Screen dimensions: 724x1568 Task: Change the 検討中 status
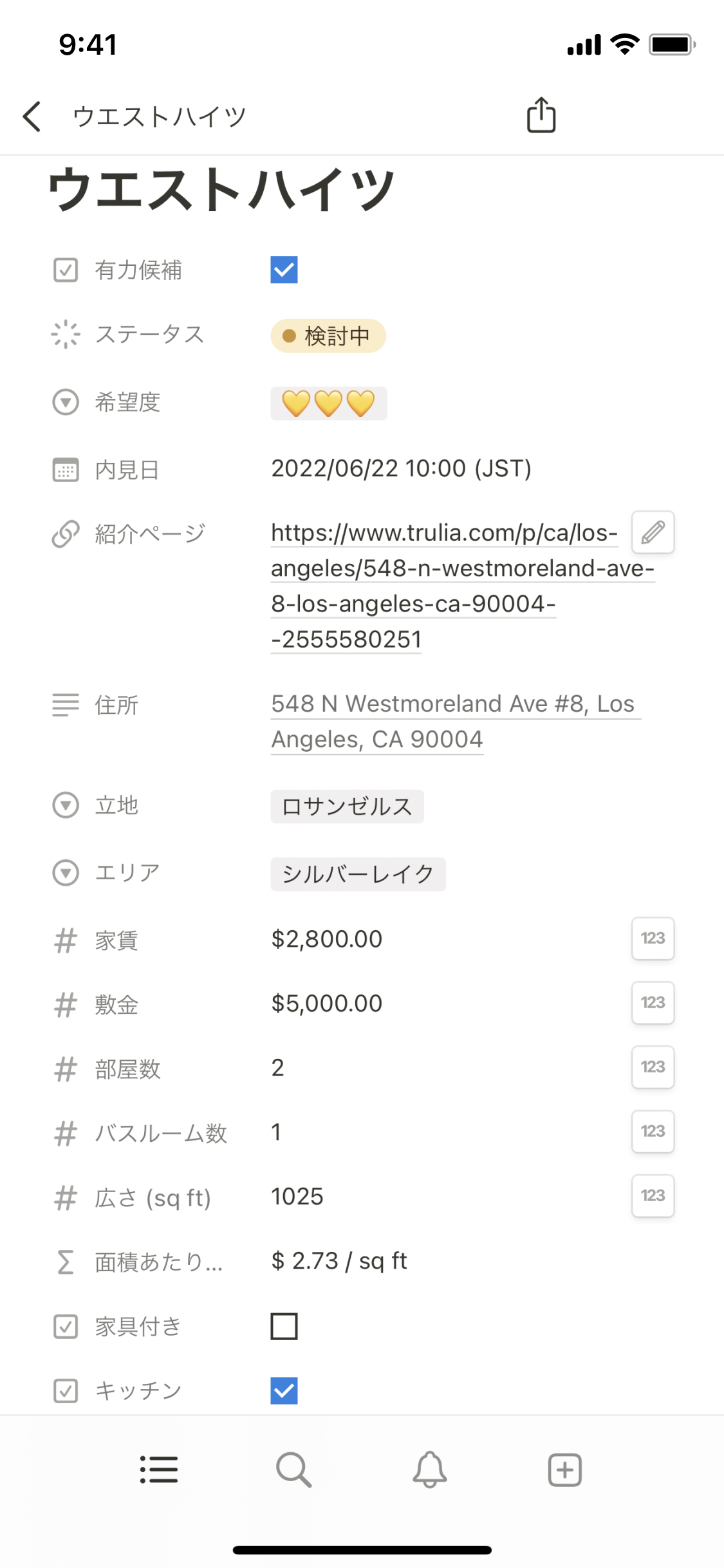click(x=328, y=336)
